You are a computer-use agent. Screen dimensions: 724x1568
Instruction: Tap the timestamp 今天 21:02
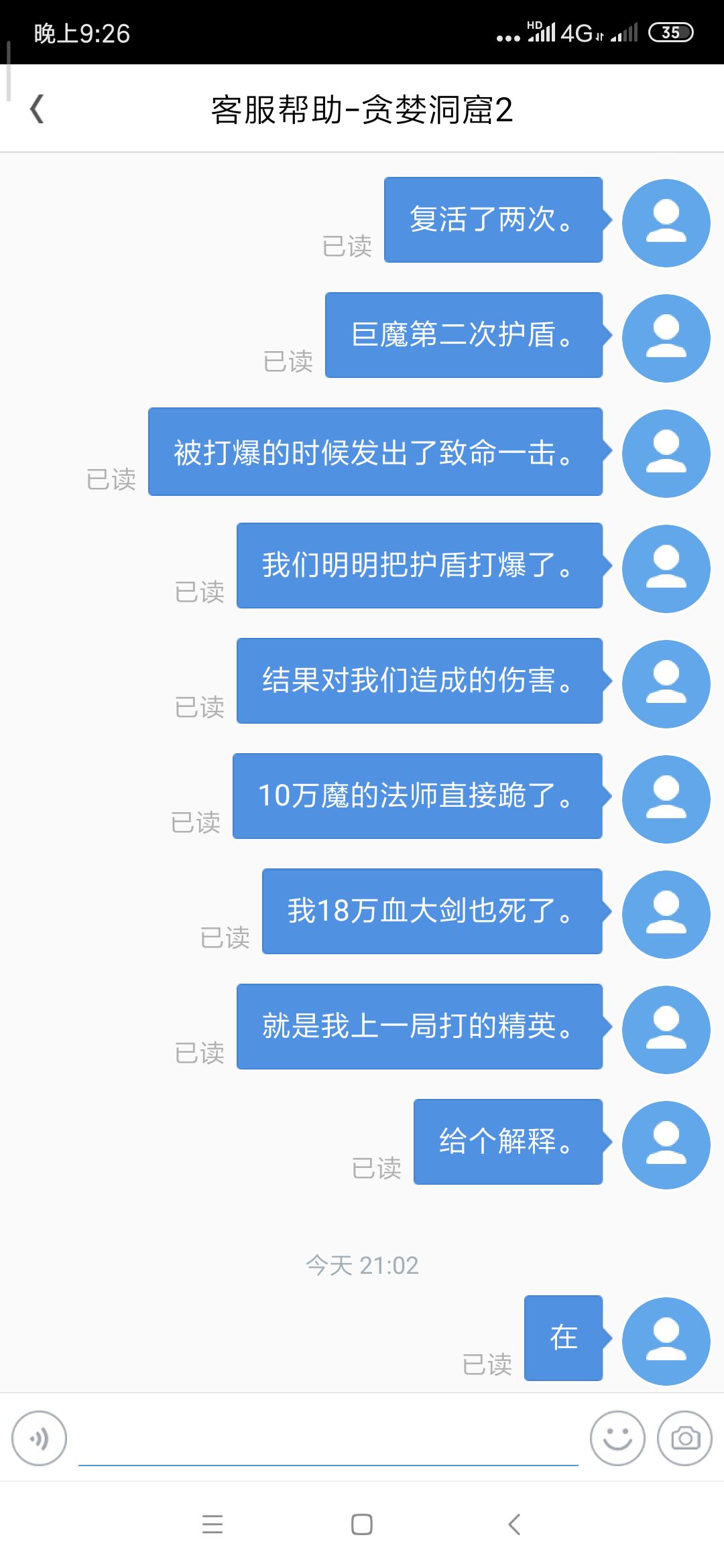[362, 1264]
